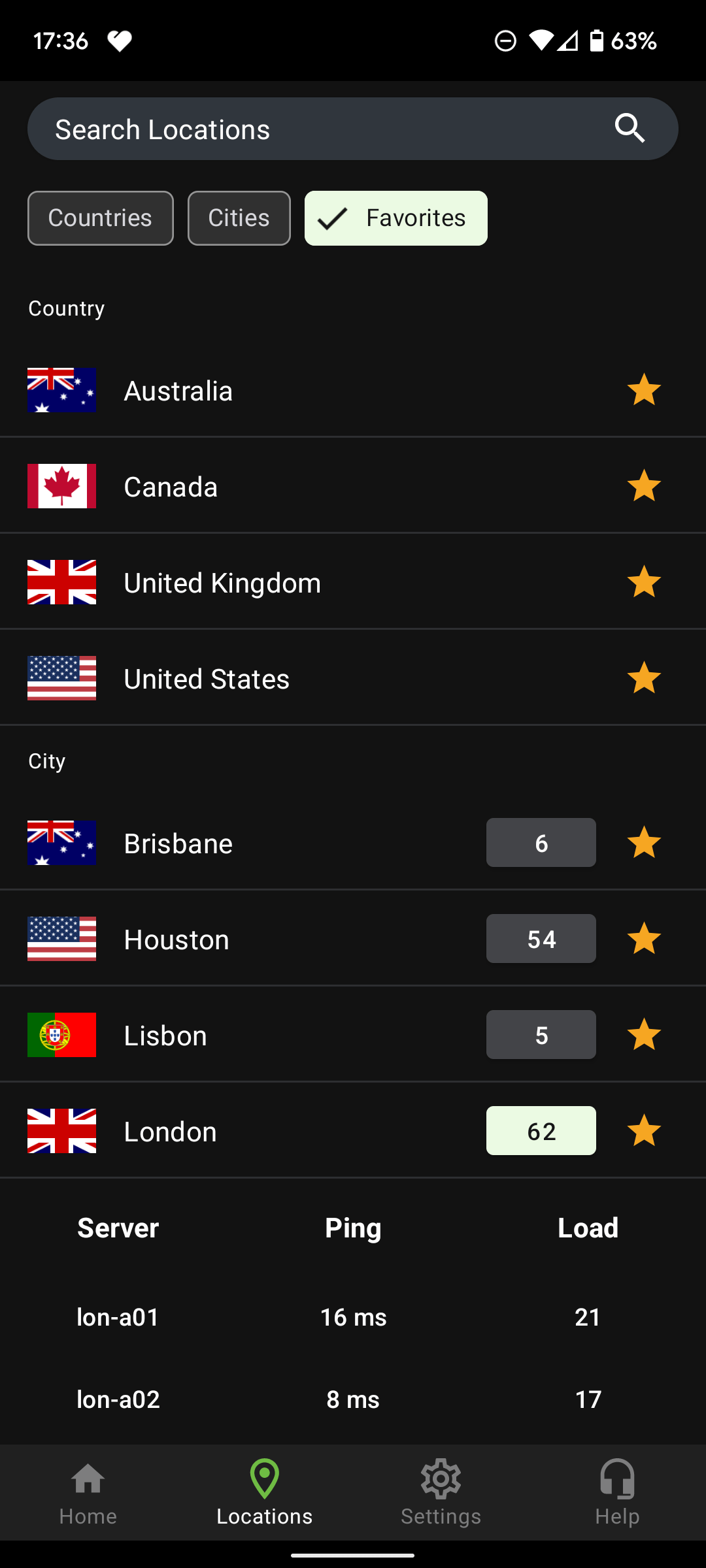Select the Cities filter chip
This screenshot has width=706, height=1568.
click(x=239, y=218)
